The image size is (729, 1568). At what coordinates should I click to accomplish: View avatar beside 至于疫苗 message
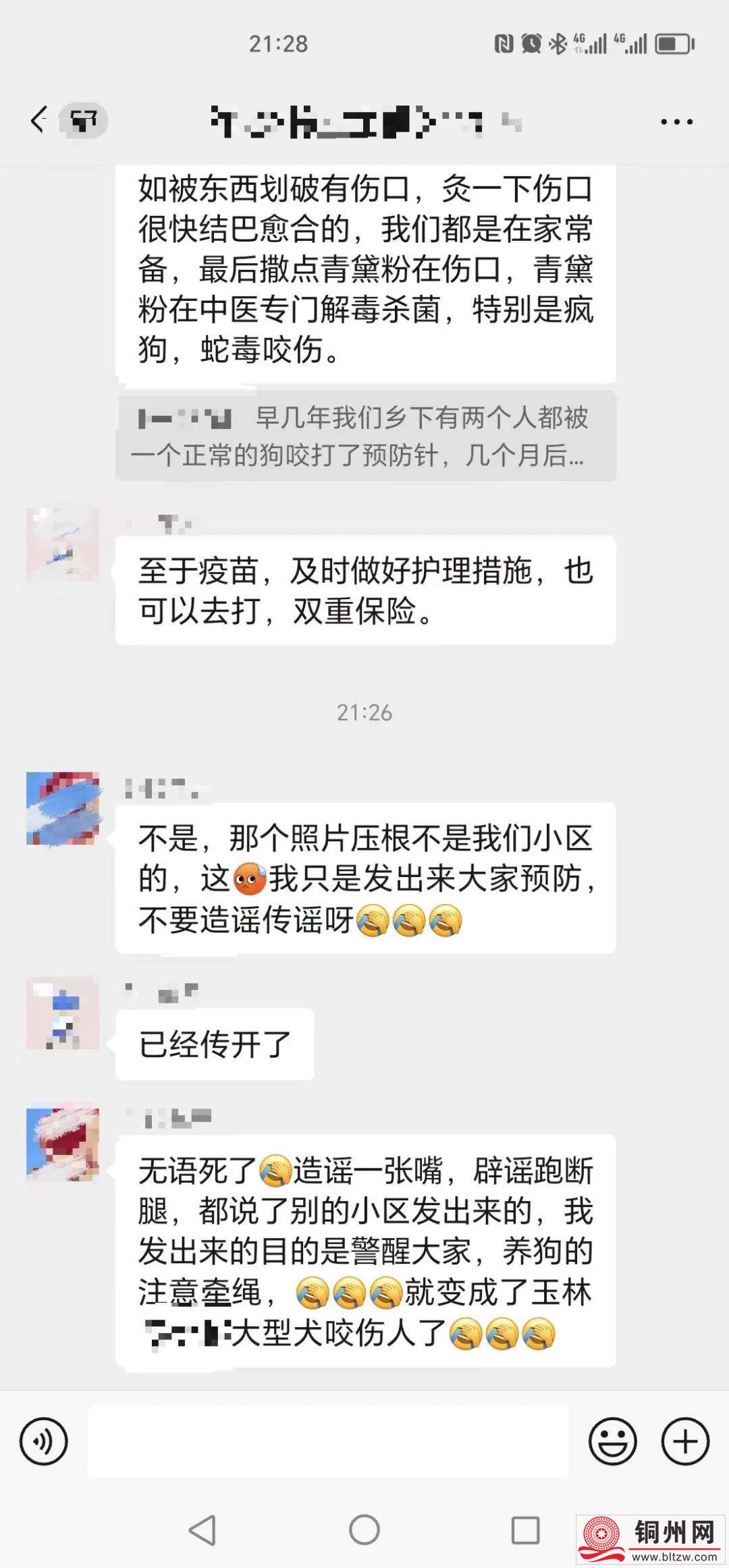pos(63,544)
